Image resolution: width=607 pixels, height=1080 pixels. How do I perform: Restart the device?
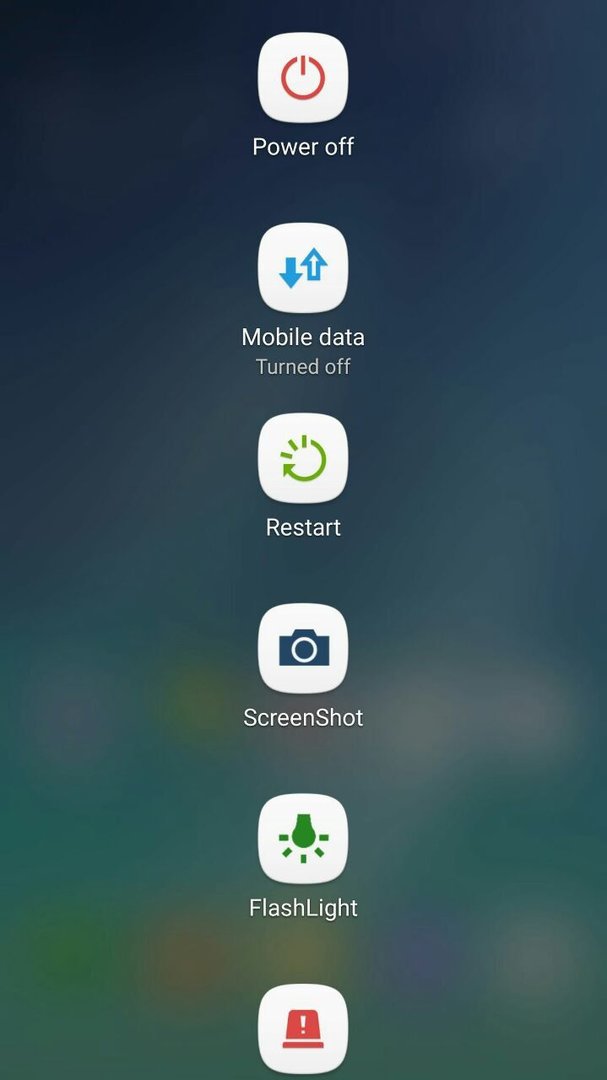303,459
